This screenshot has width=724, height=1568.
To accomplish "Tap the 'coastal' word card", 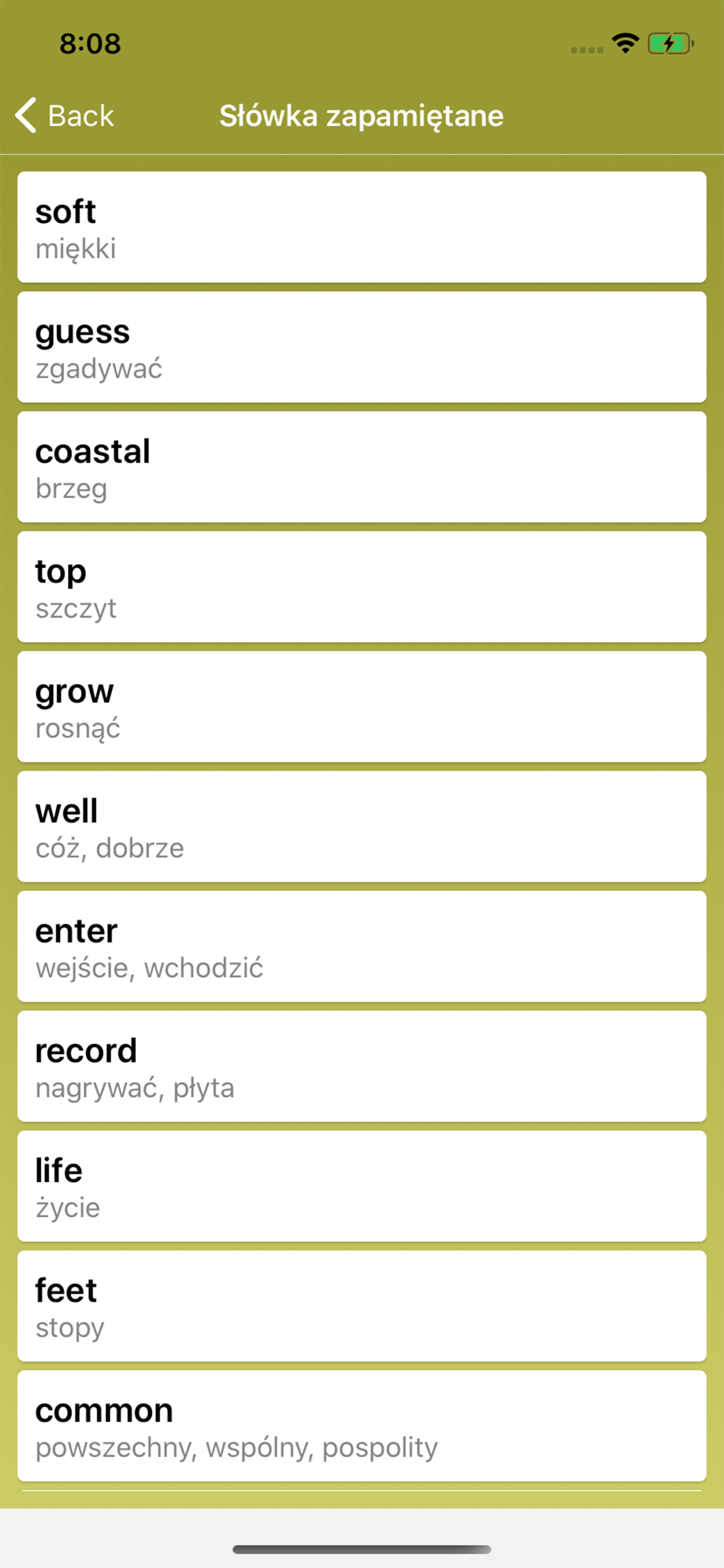I will click(362, 467).
